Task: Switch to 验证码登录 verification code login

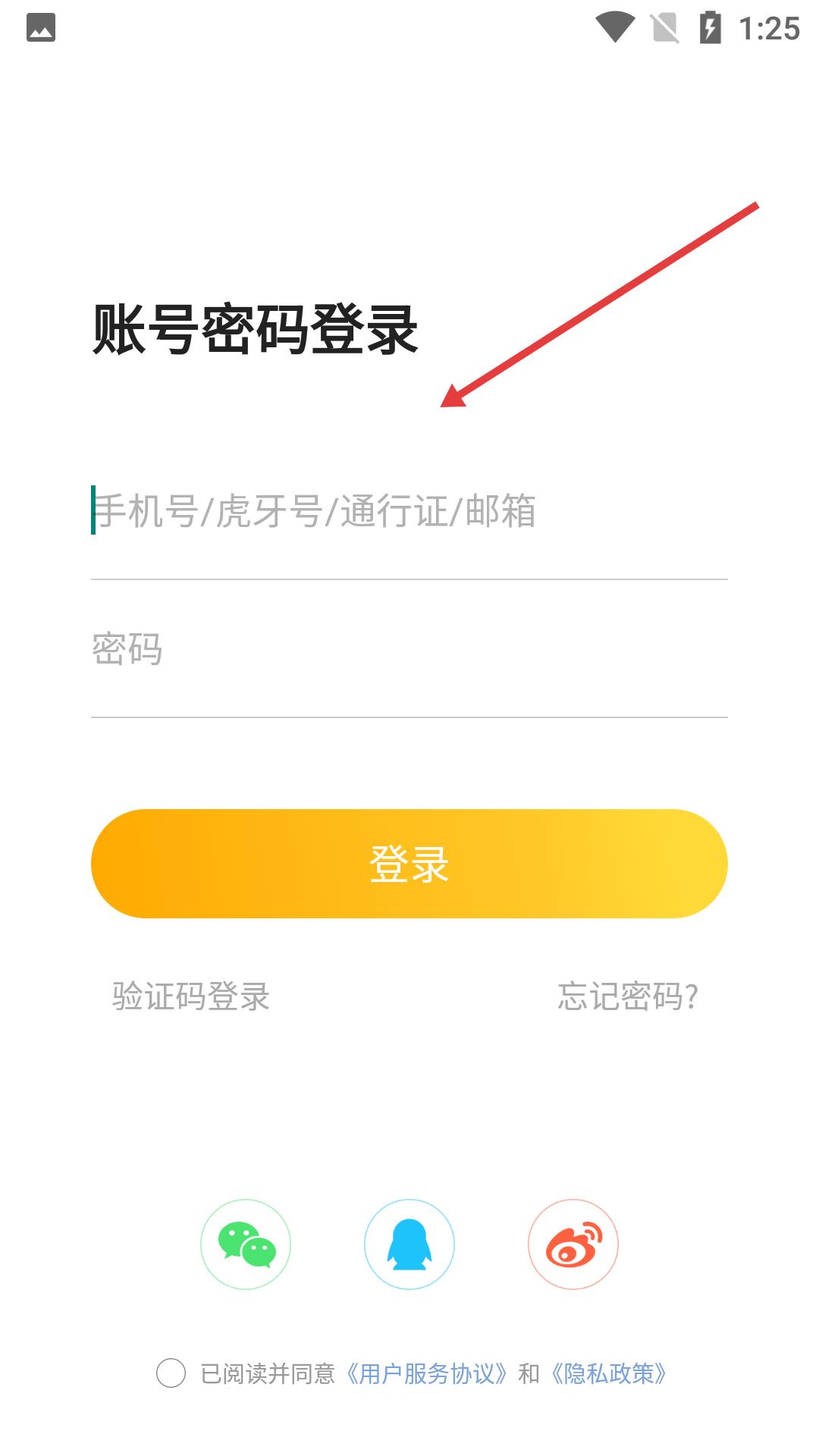Action: click(x=191, y=996)
